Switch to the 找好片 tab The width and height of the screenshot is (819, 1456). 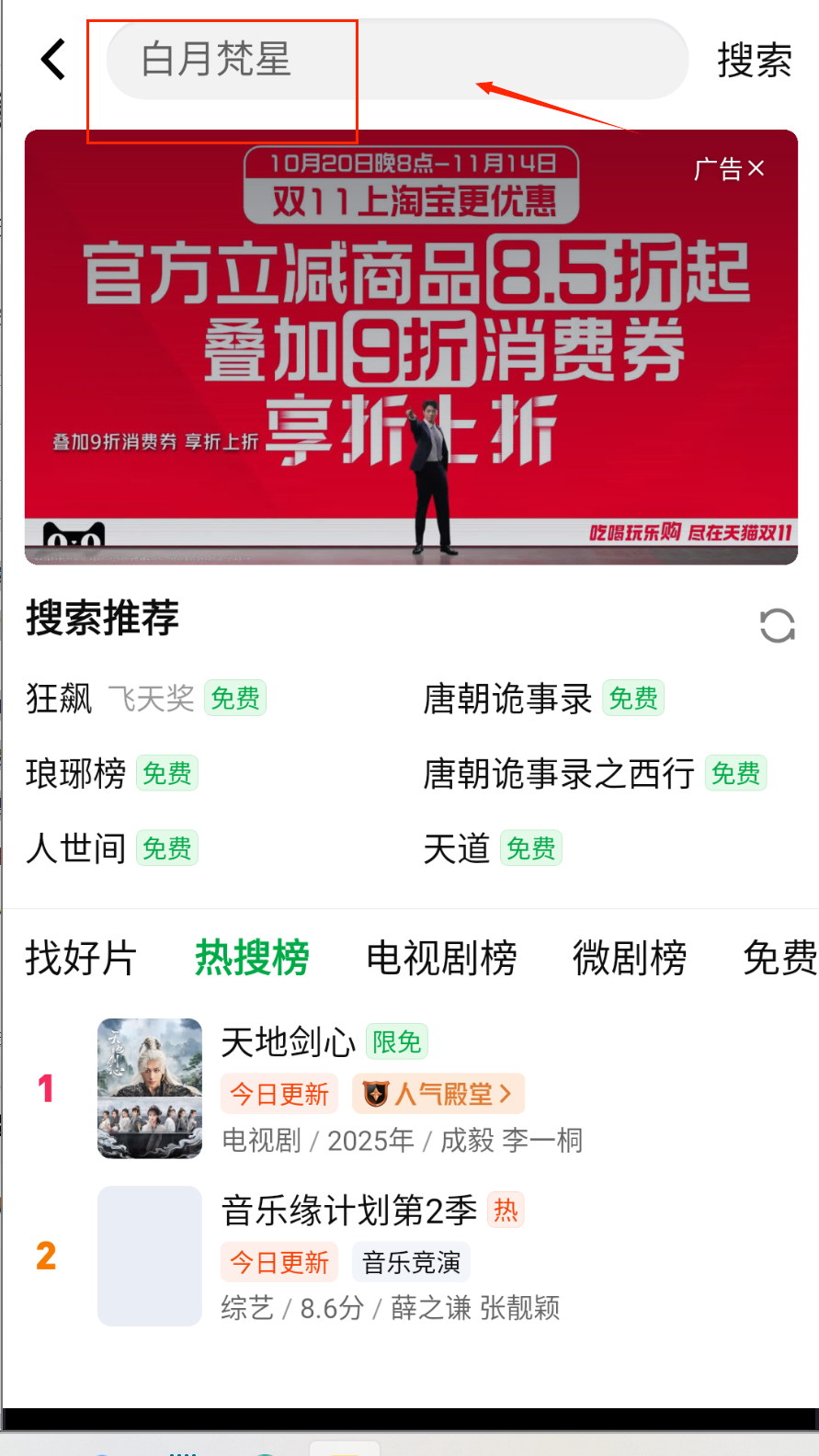[x=81, y=958]
